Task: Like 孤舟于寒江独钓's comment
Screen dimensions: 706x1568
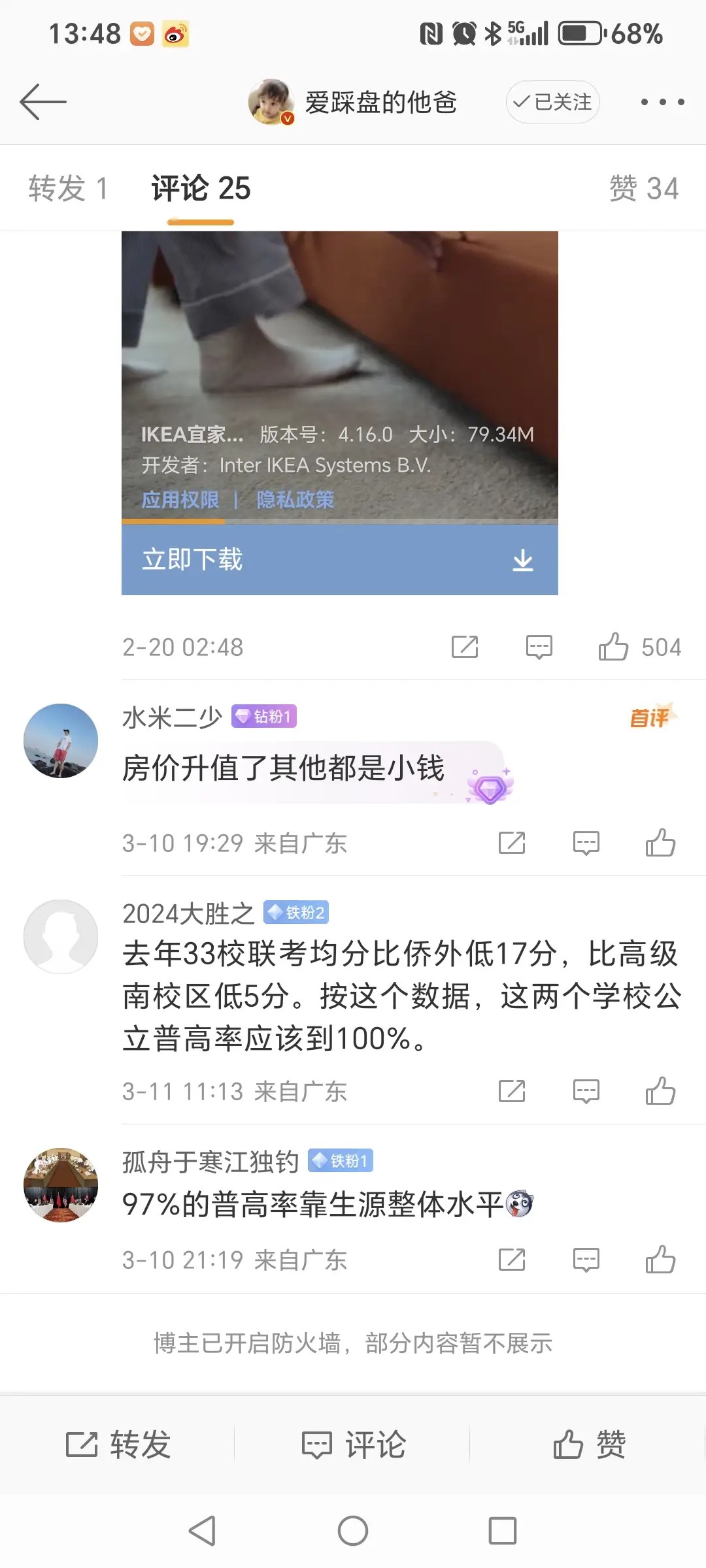Action: click(x=660, y=1260)
